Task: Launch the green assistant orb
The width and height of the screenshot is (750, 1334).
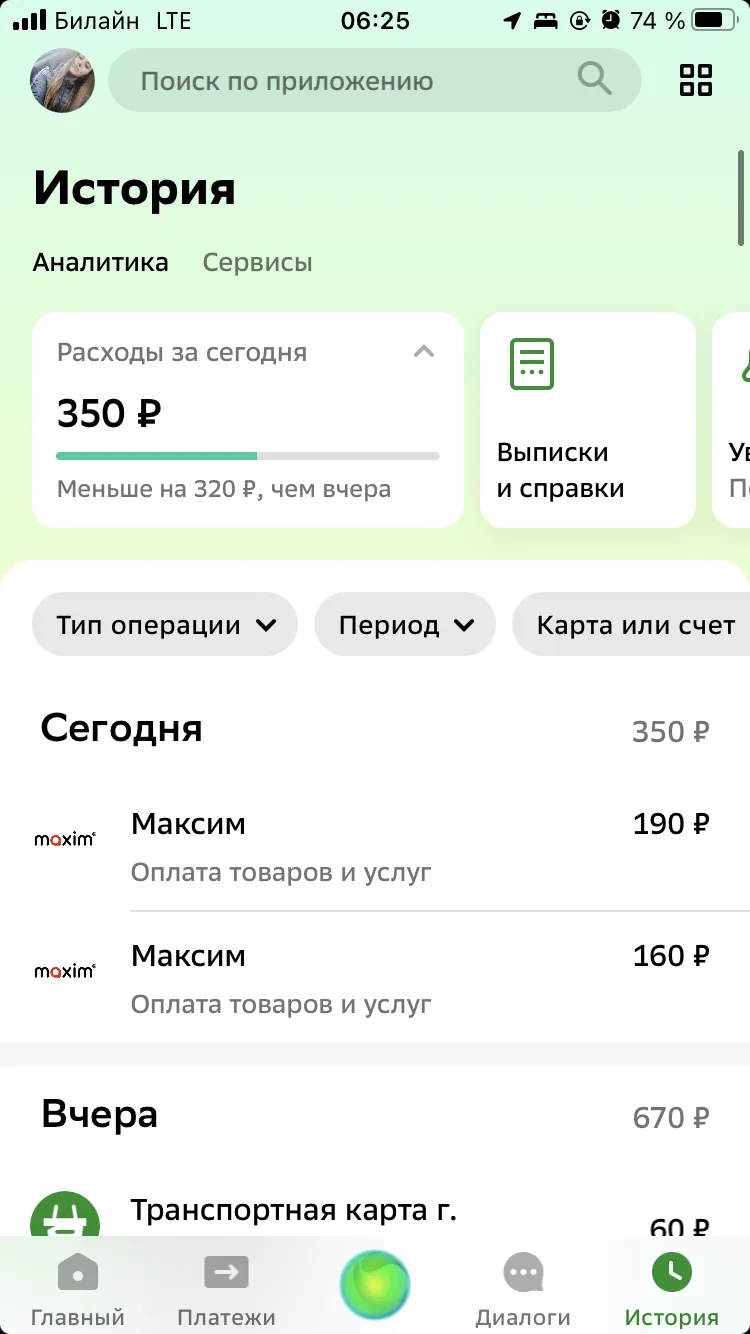Action: [x=375, y=1285]
